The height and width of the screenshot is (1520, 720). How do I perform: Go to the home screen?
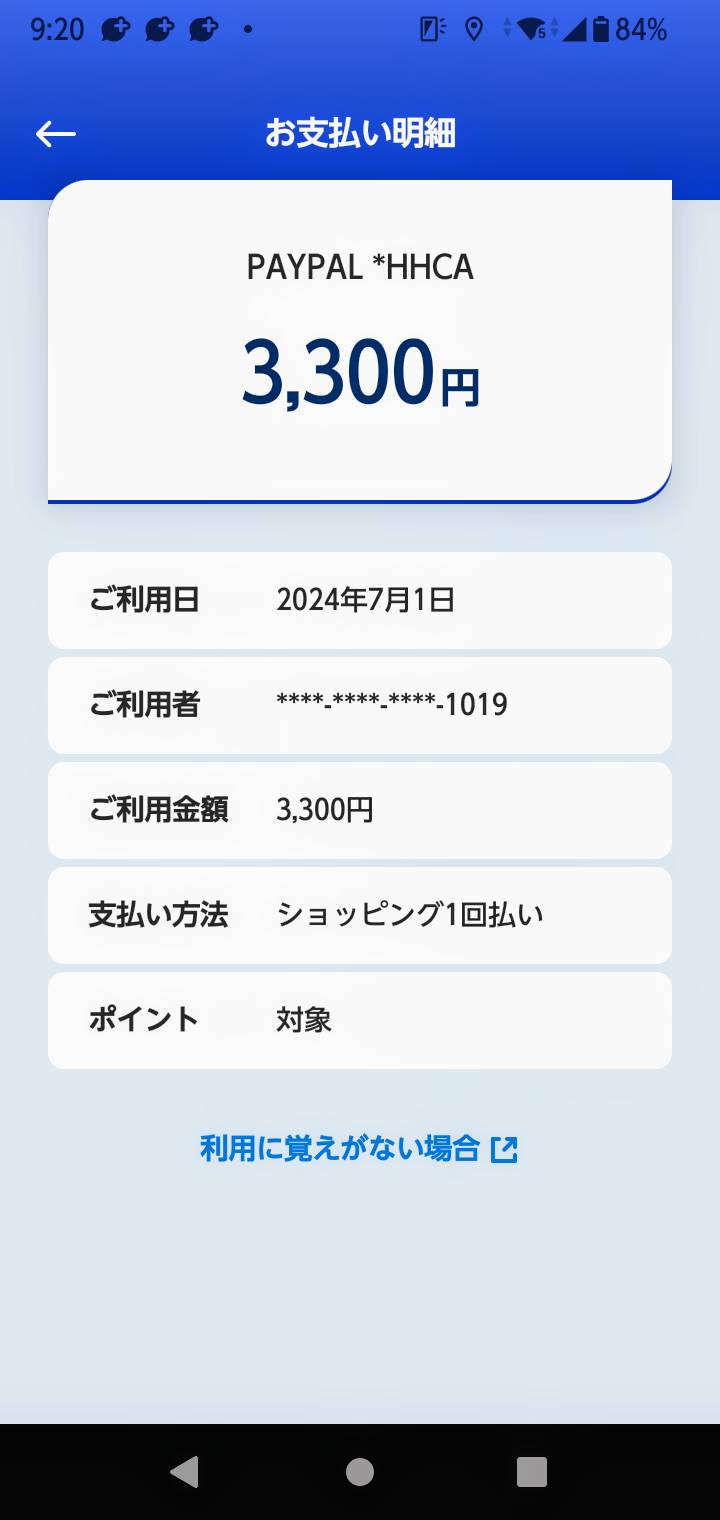pyautogui.click(x=360, y=1471)
